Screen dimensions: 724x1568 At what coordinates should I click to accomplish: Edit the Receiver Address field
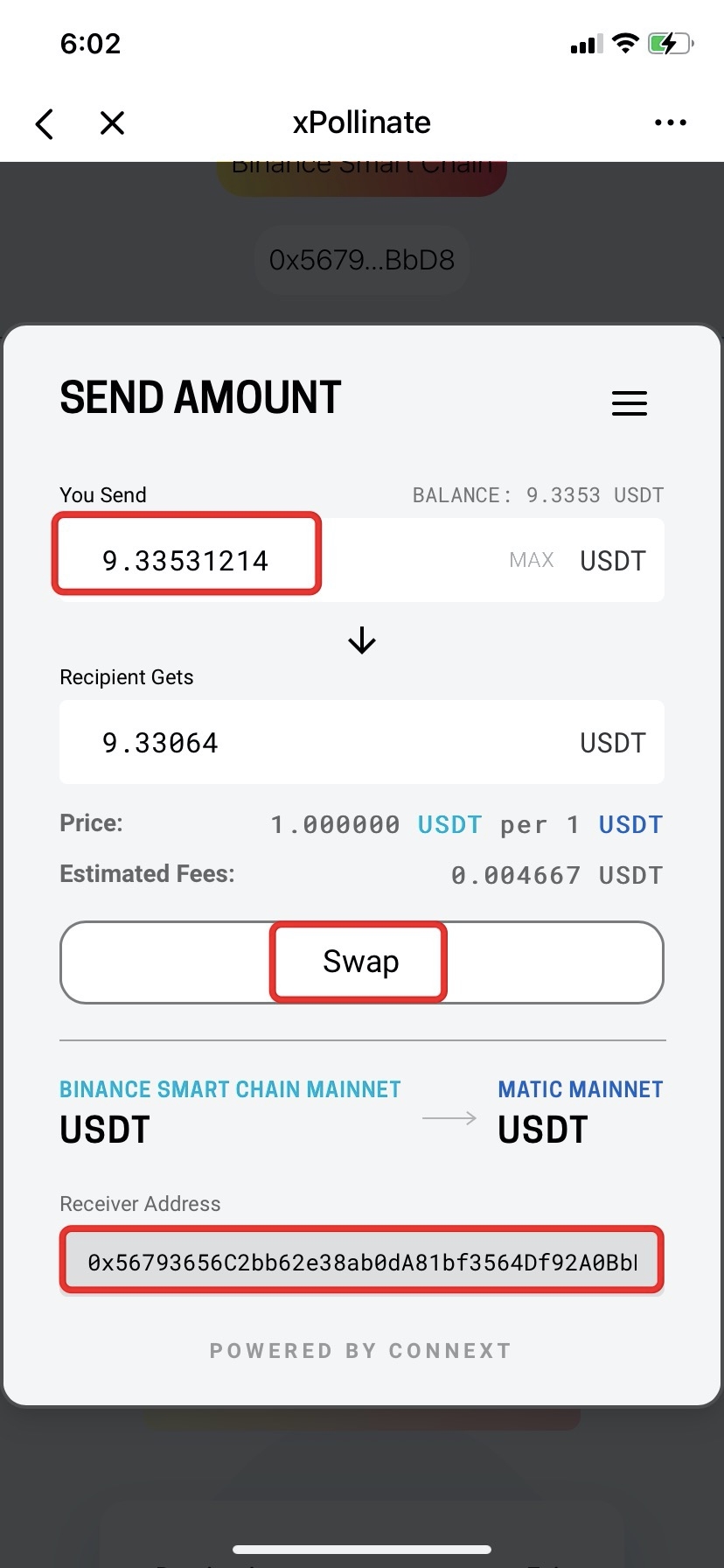[x=361, y=1262]
